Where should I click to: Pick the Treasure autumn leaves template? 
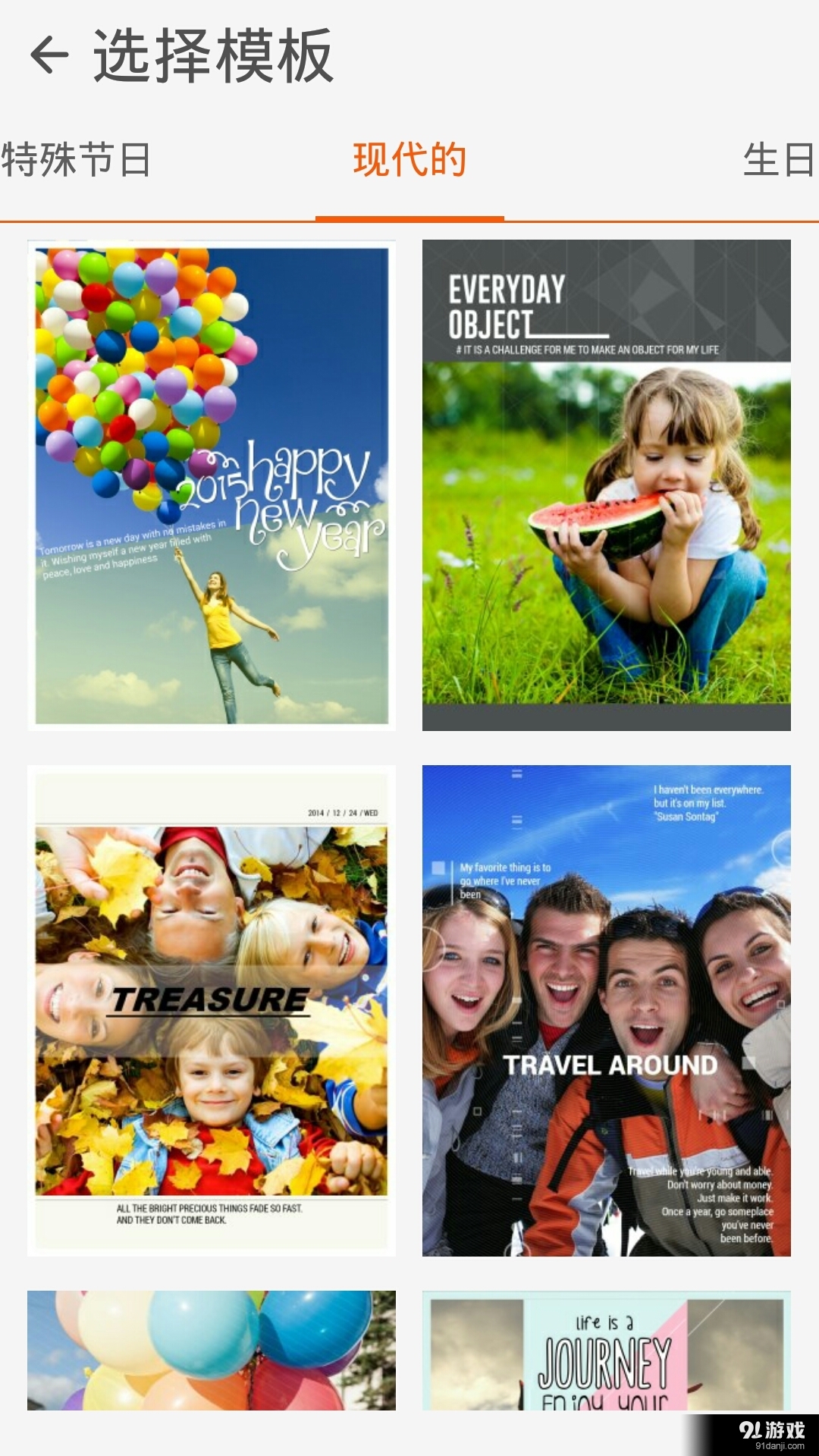(x=212, y=1010)
